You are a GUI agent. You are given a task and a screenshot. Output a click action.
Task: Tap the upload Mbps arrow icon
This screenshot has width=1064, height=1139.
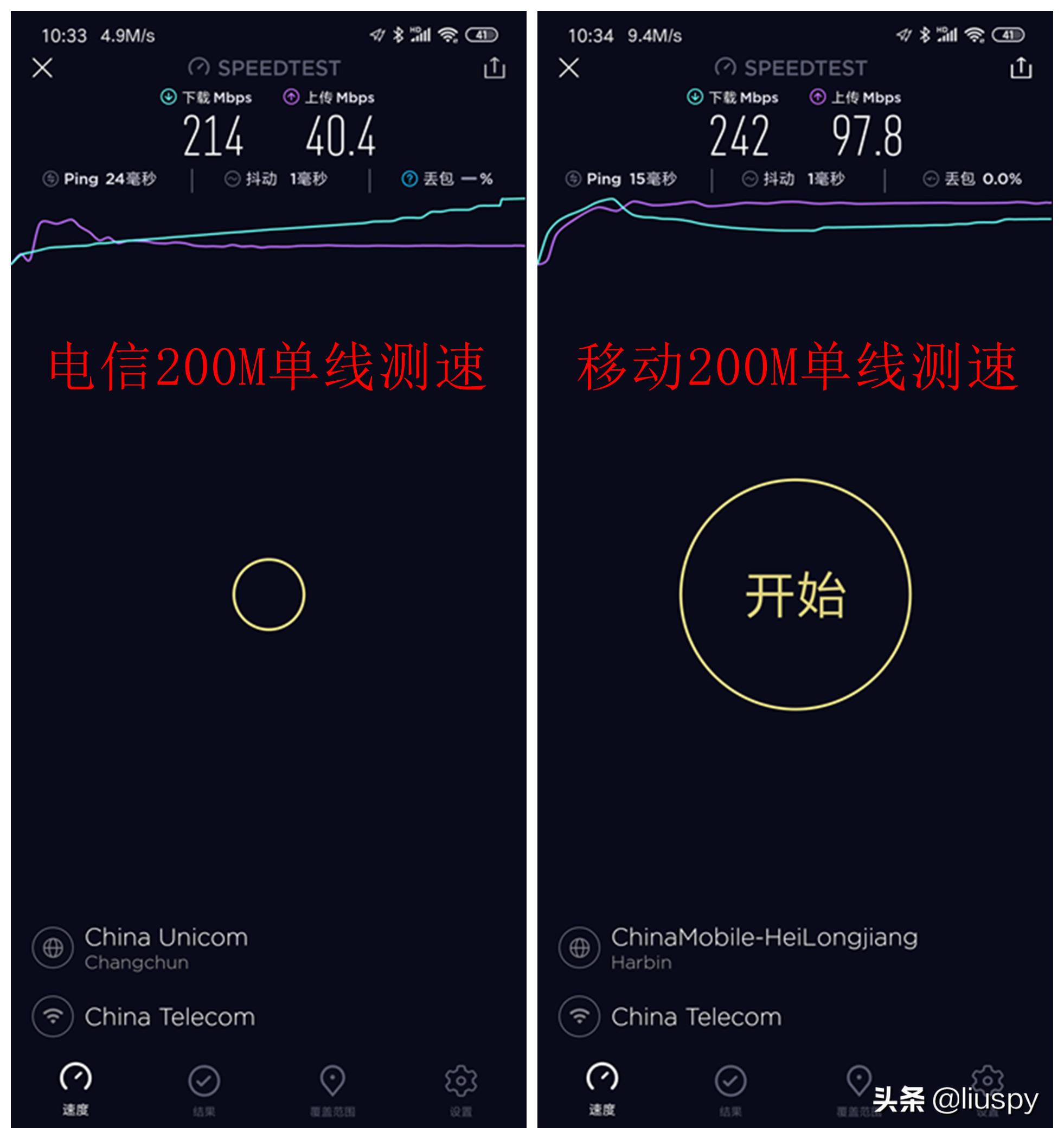pyautogui.click(x=292, y=98)
